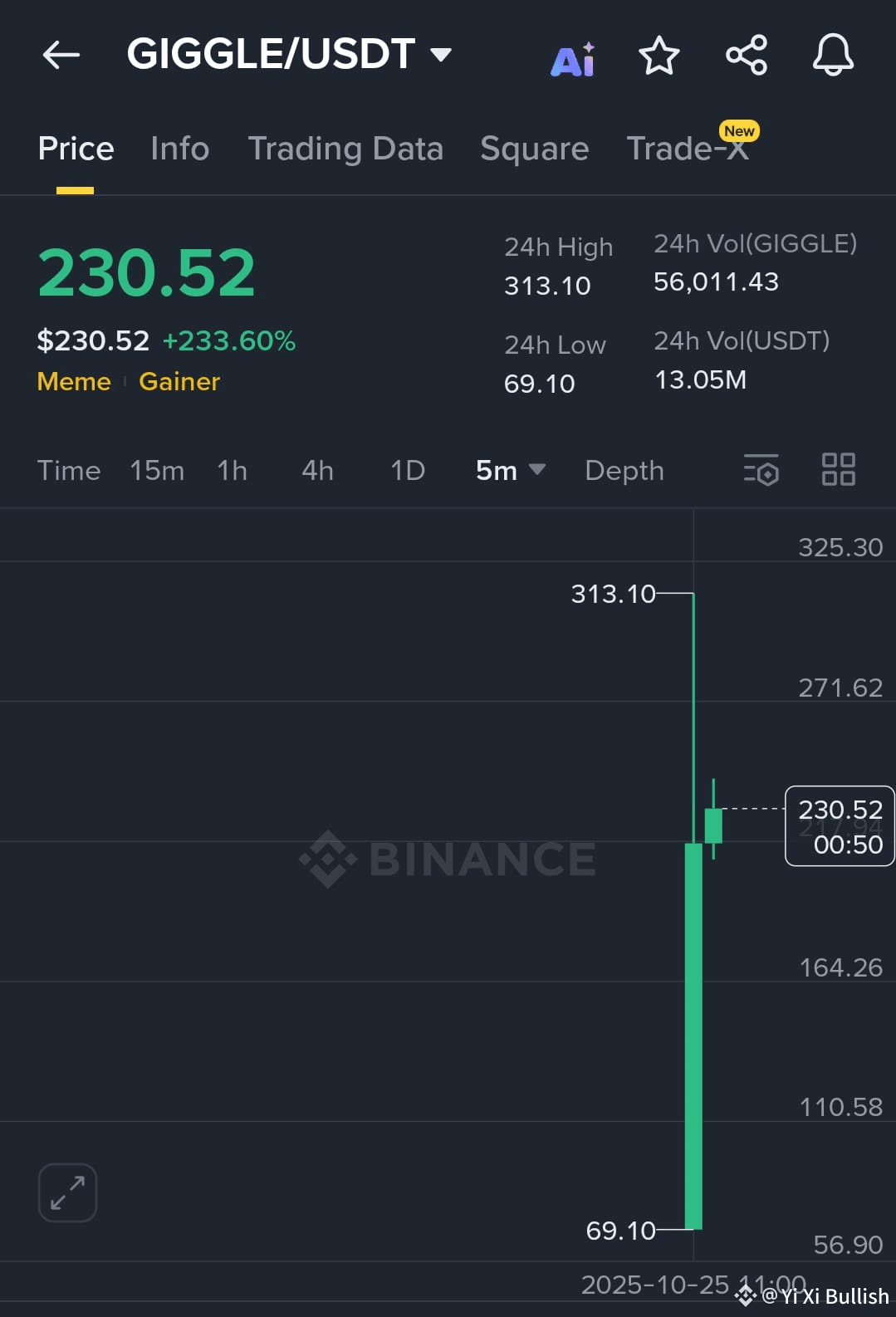The width and height of the screenshot is (896, 1317).
Task: Toggle the favorite star for GIGGLE/USDT
Action: [659, 55]
